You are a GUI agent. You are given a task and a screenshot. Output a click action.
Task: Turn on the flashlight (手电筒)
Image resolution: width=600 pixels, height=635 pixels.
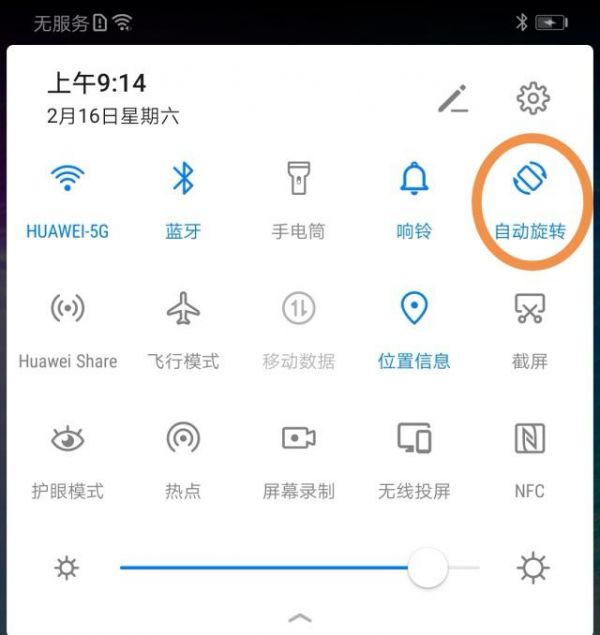[298, 180]
